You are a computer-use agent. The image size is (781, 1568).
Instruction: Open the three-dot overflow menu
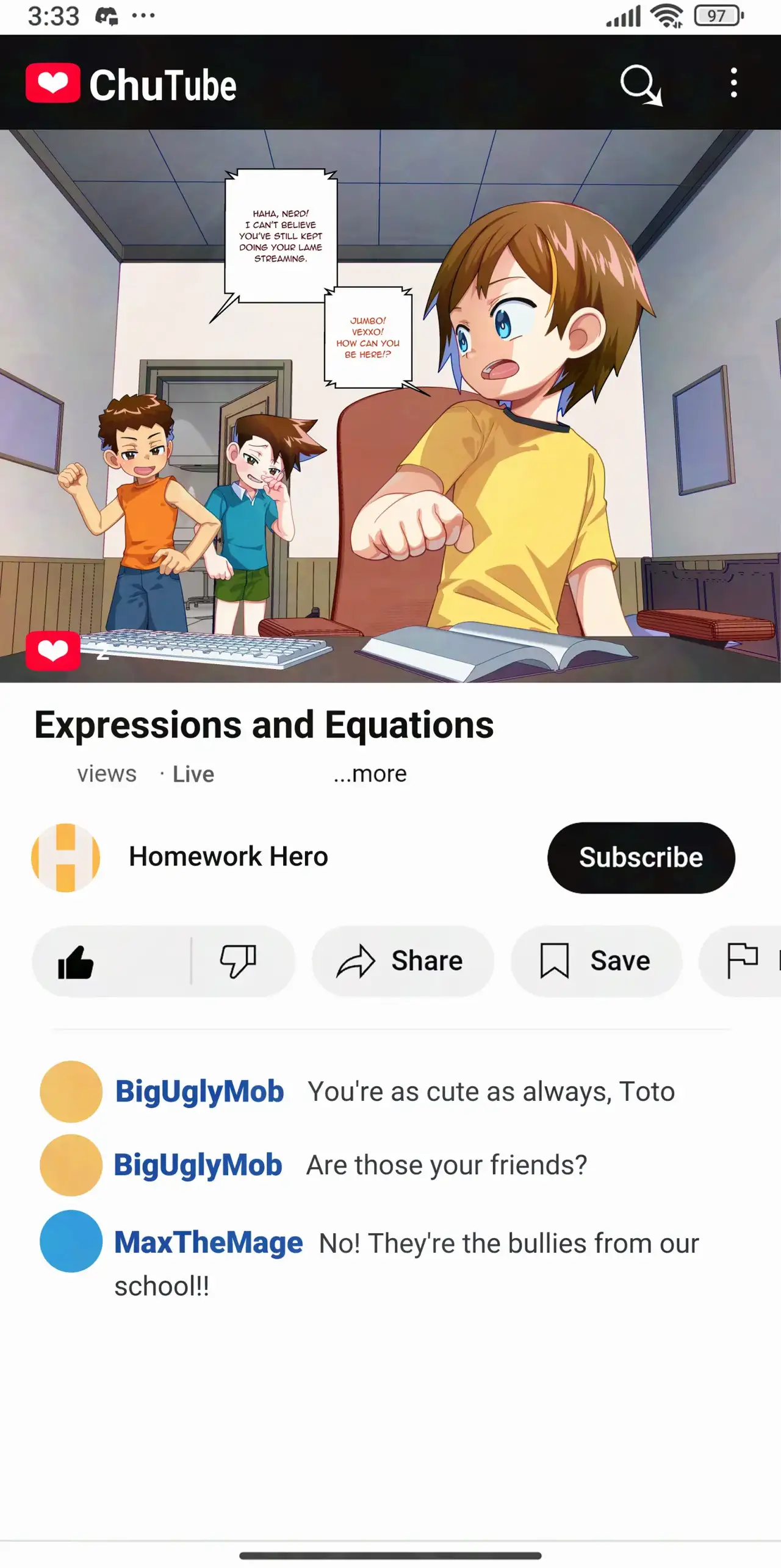click(x=733, y=83)
